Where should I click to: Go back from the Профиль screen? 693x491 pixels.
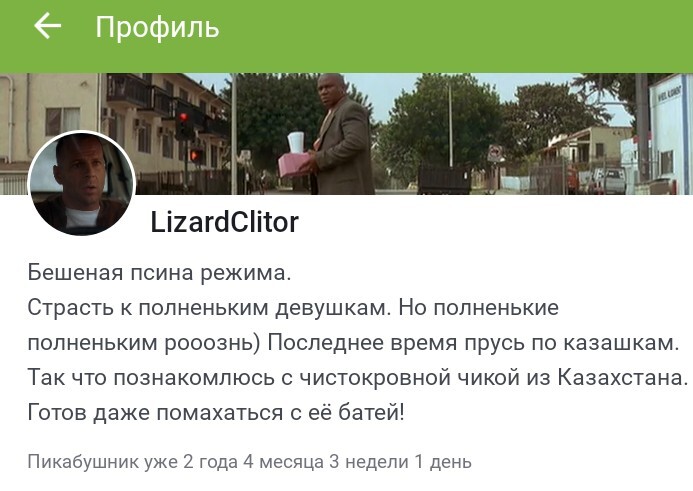coord(47,28)
